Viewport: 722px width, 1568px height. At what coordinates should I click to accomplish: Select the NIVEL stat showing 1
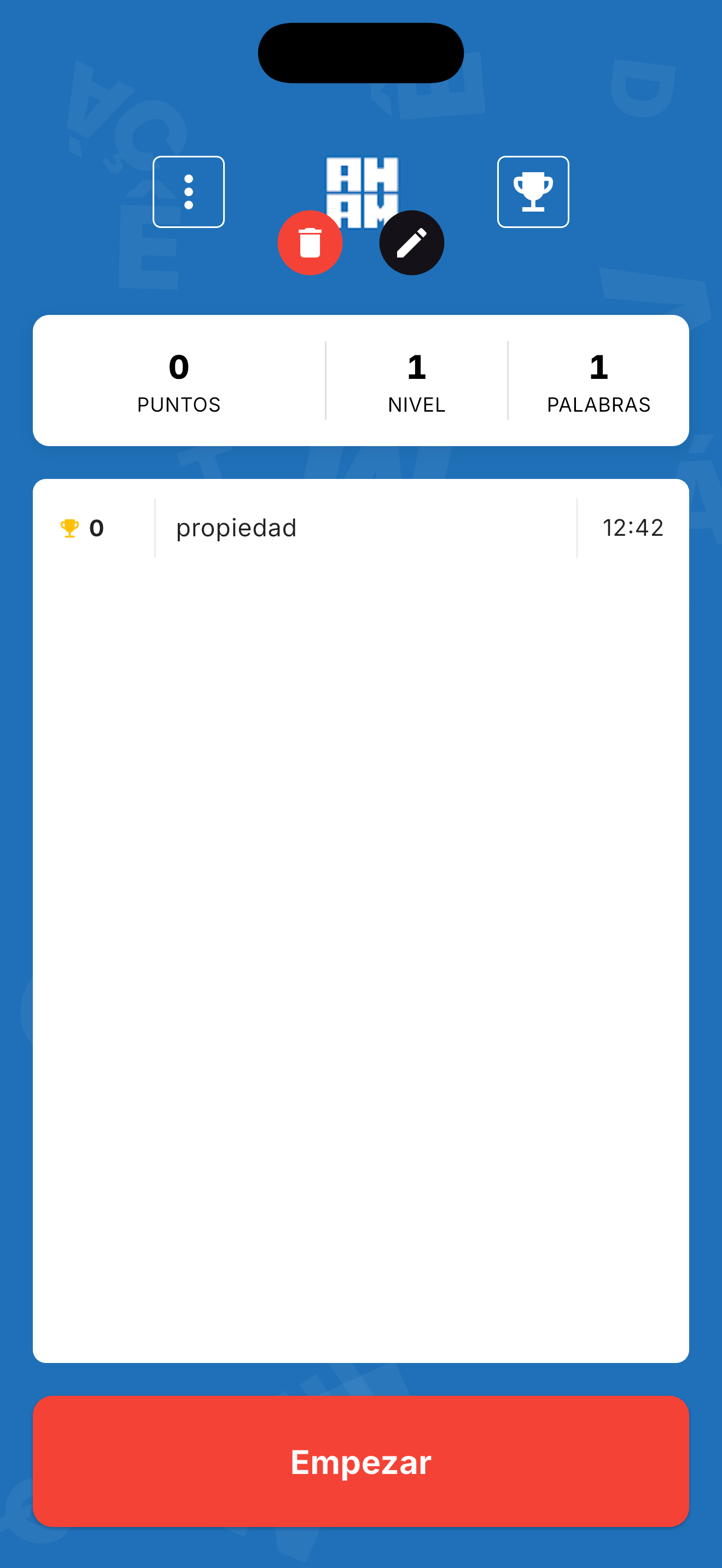[416, 380]
